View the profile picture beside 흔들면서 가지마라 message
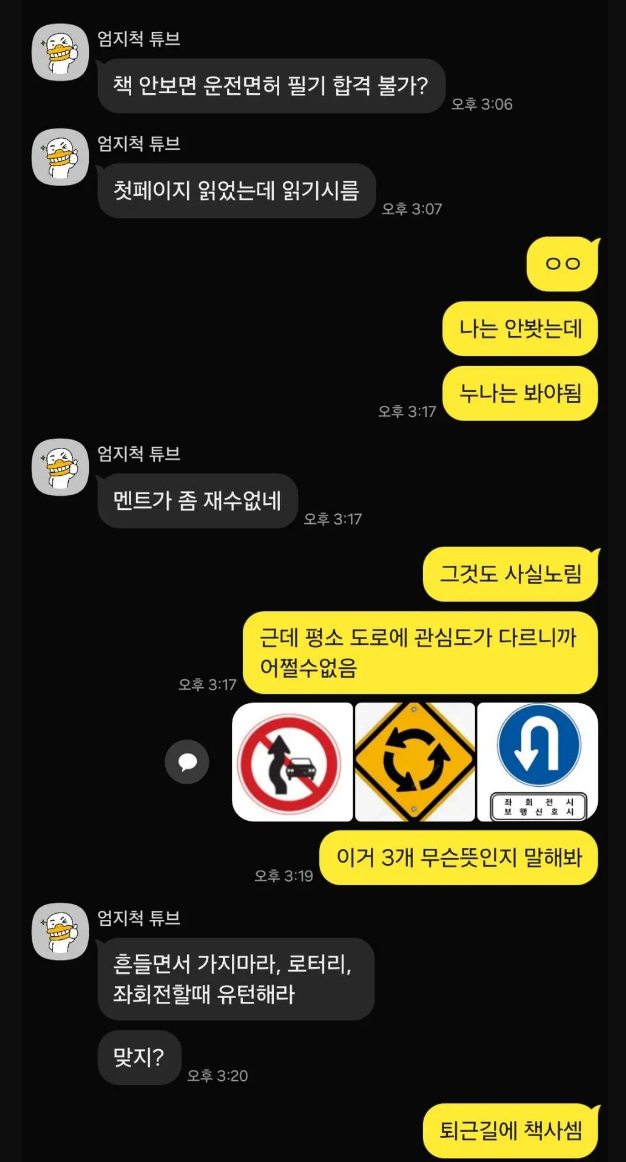 [x=60, y=931]
